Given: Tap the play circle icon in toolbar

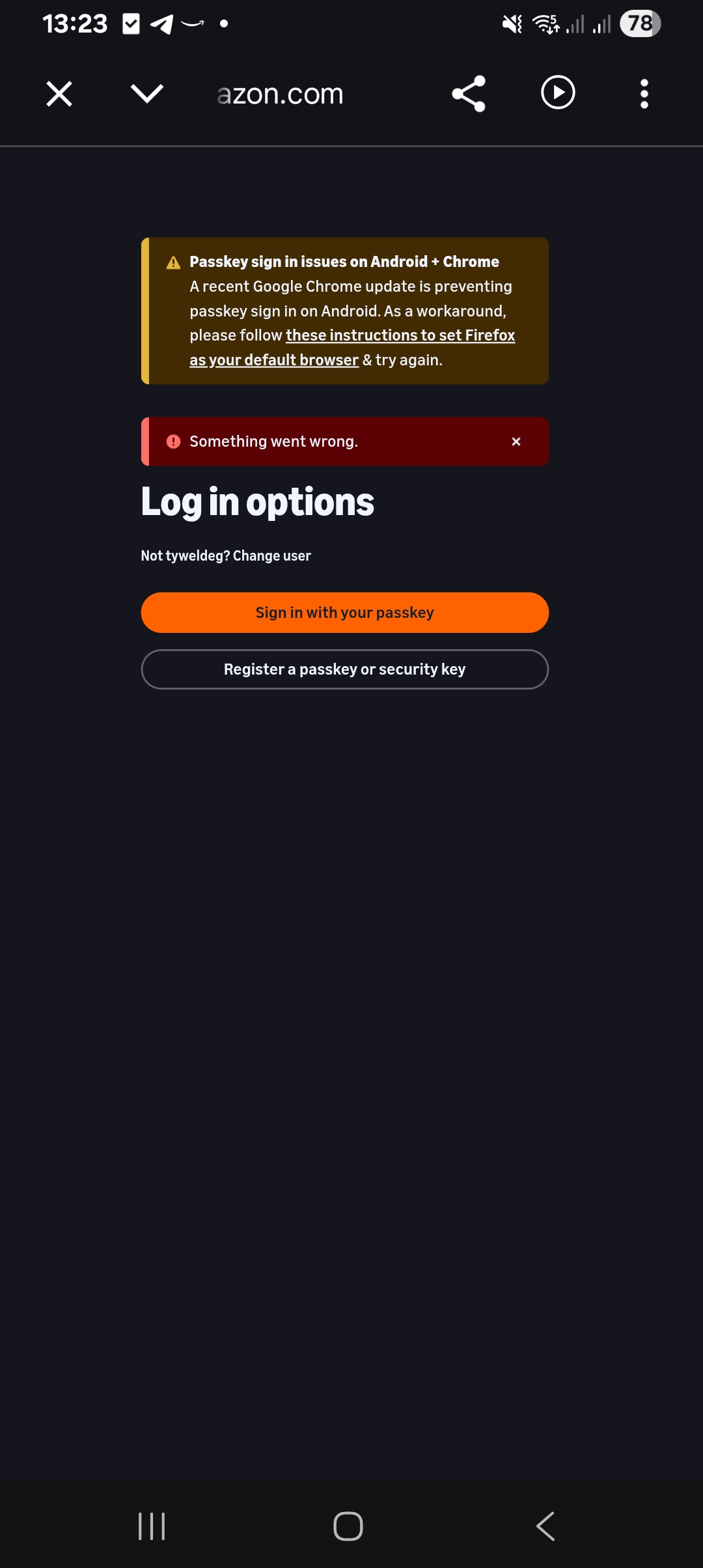Looking at the screenshot, I should (x=558, y=92).
